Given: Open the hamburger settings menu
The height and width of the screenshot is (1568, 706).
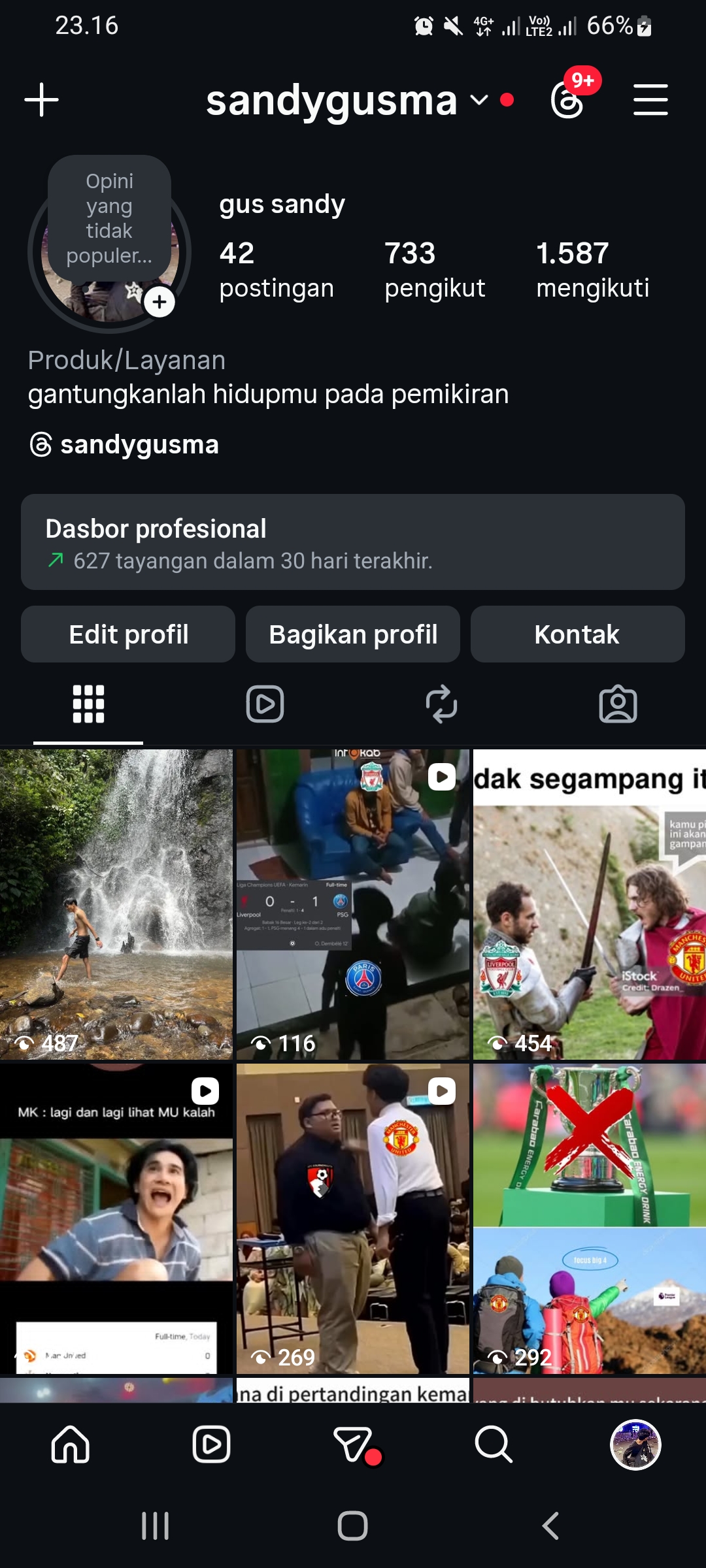Looking at the screenshot, I should tap(650, 100).
